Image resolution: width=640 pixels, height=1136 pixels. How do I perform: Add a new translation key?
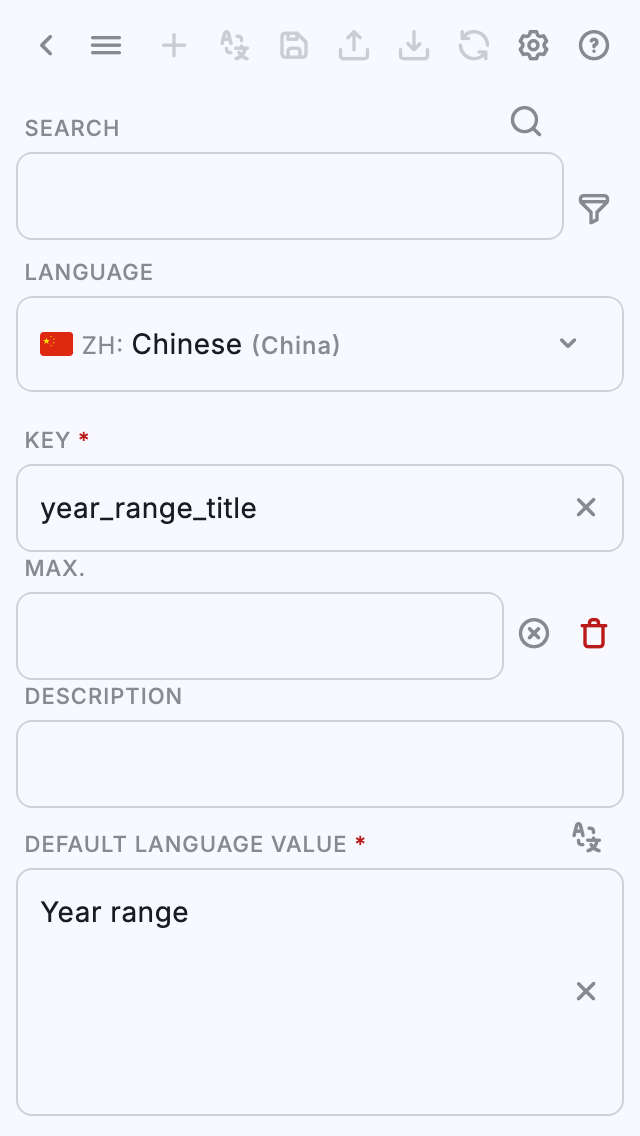174,45
